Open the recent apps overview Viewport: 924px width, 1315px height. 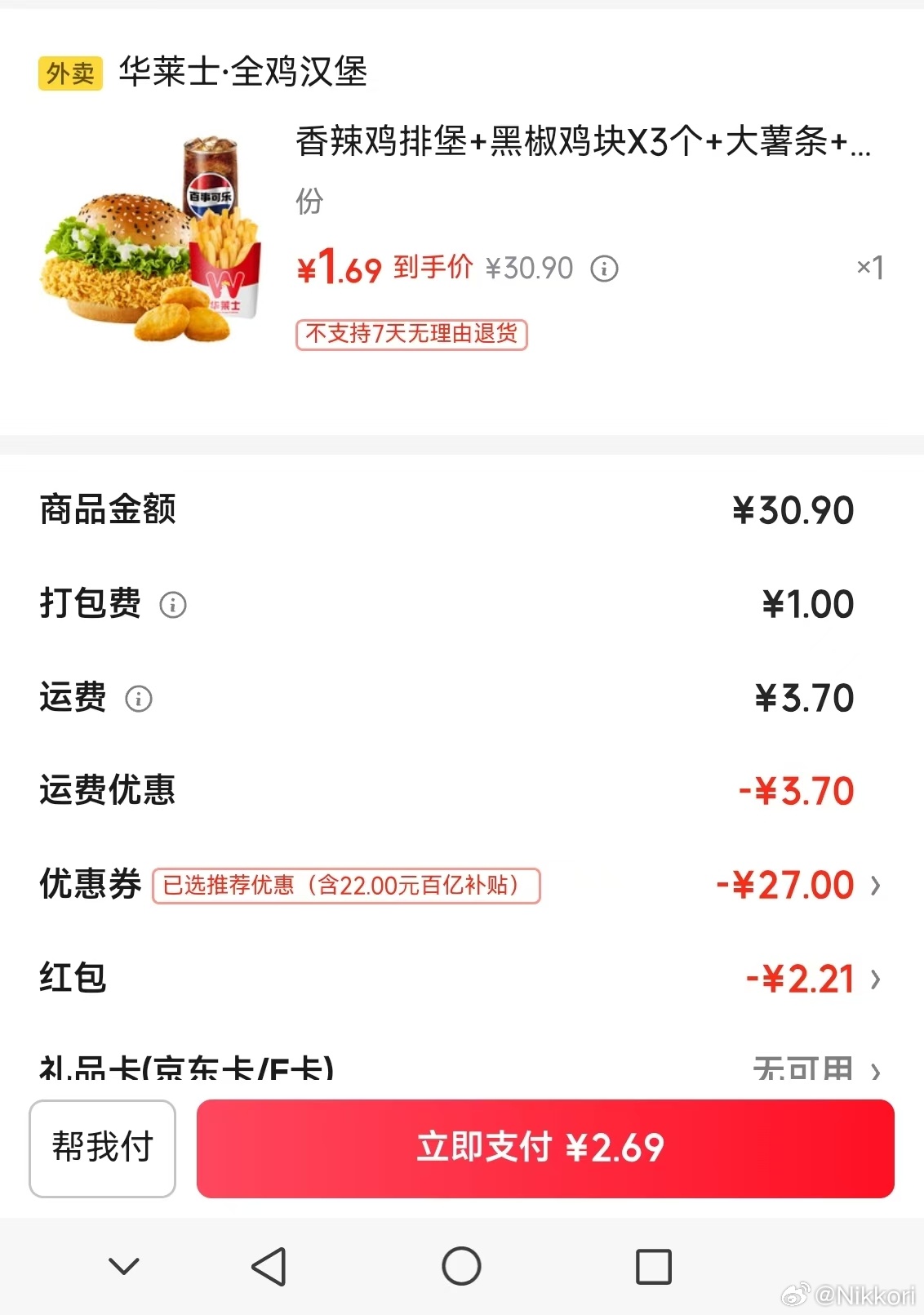click(x=653, y=1267)
